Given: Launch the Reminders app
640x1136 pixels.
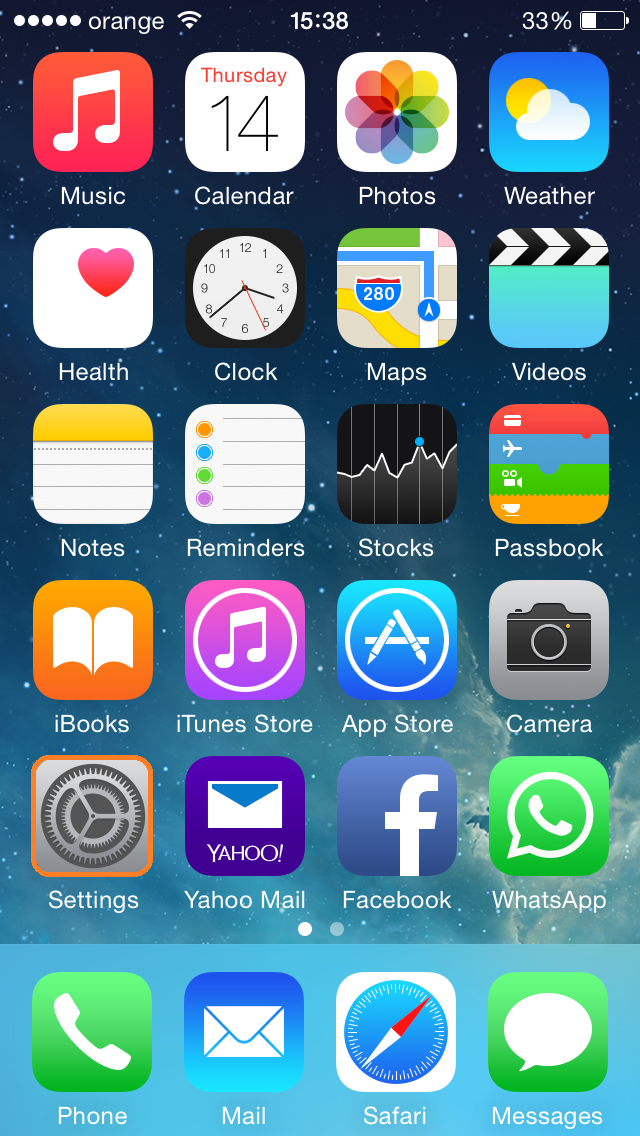Looking at the screenshot, I should coord(245,464).
